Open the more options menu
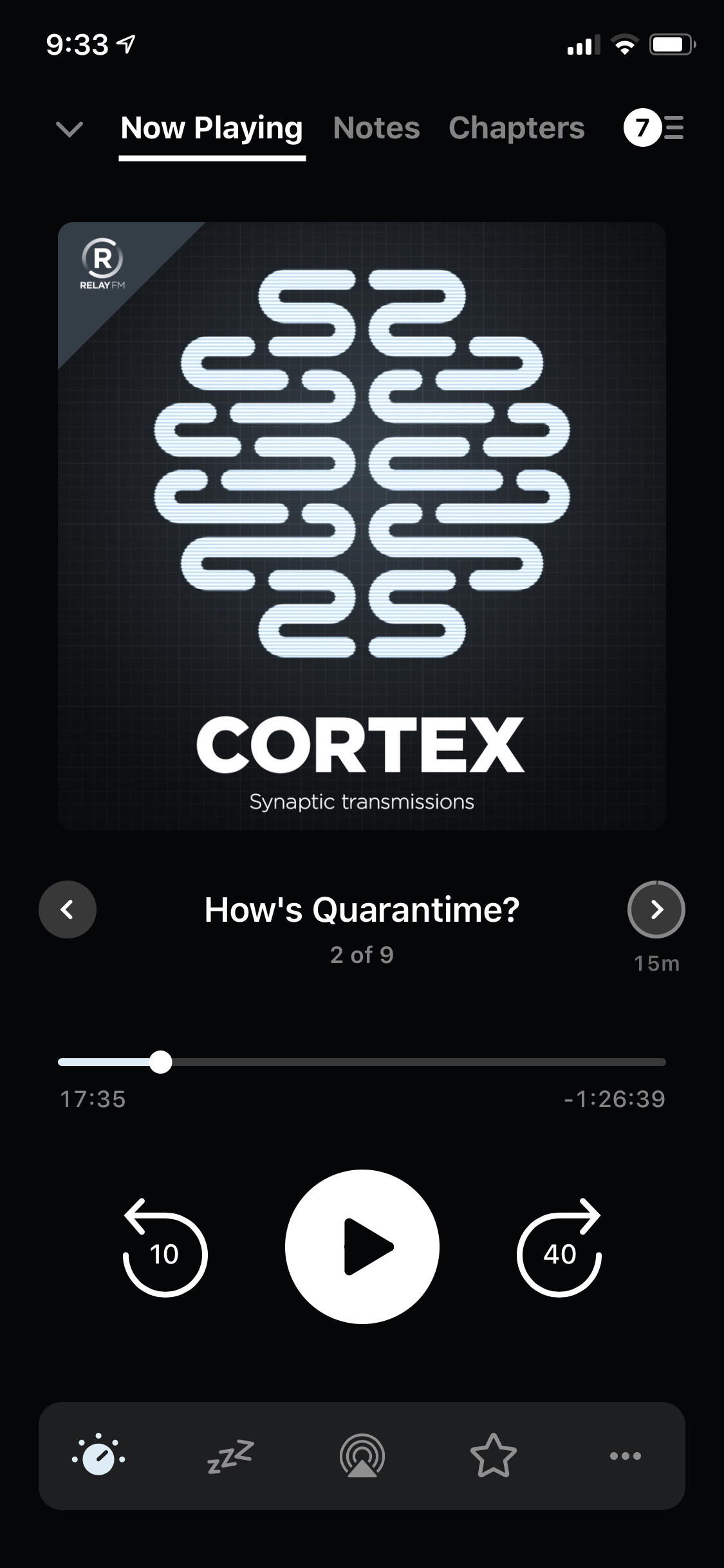 tap(624, 1459)
